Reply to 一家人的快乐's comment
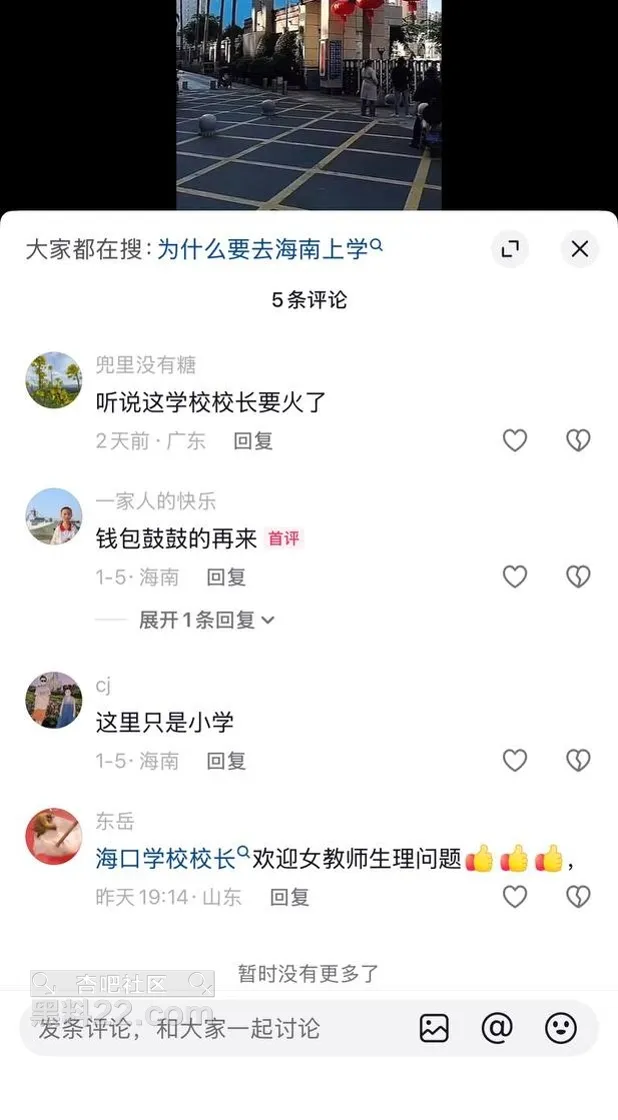This screenshot has width=618, height=1120. (226, 577)
